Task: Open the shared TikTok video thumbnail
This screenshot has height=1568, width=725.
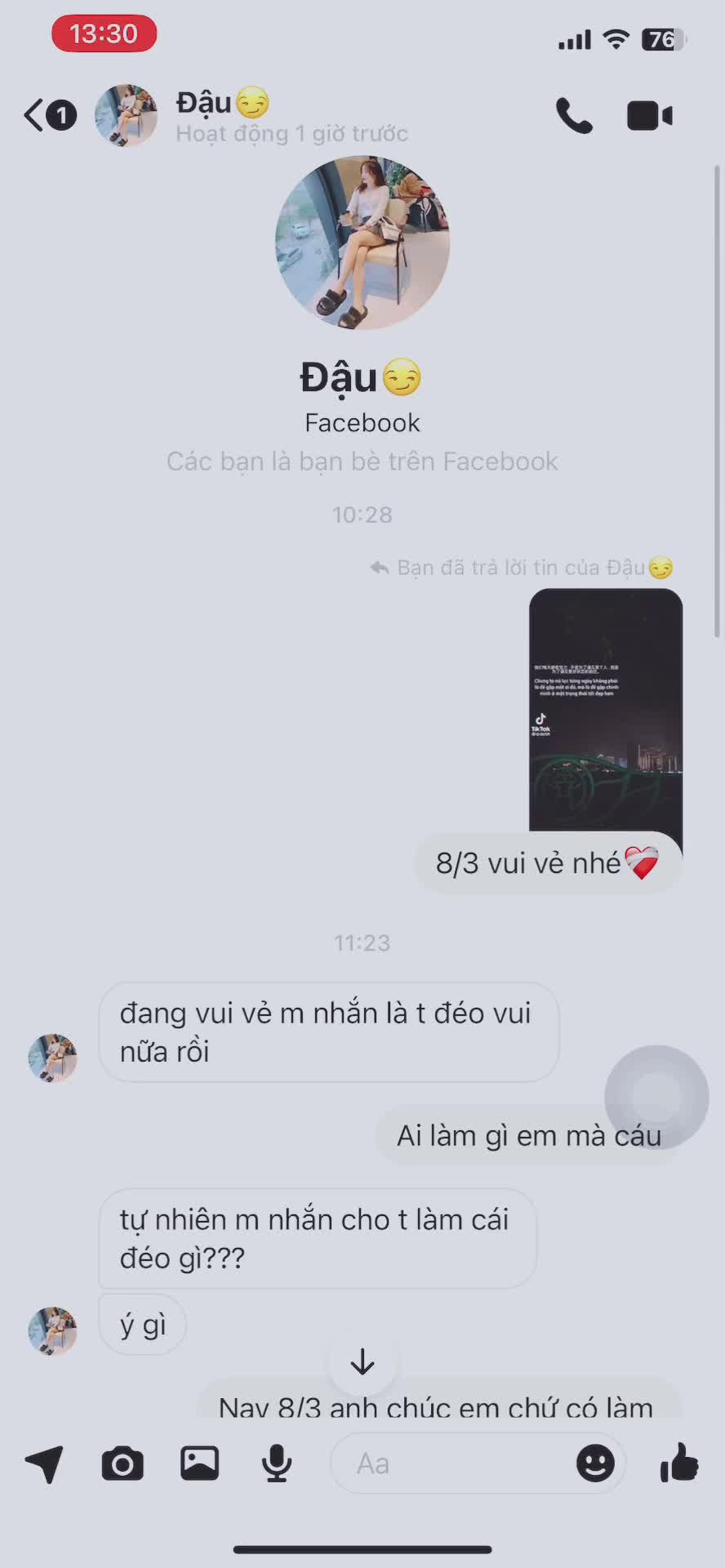Action: pos(605,709)
